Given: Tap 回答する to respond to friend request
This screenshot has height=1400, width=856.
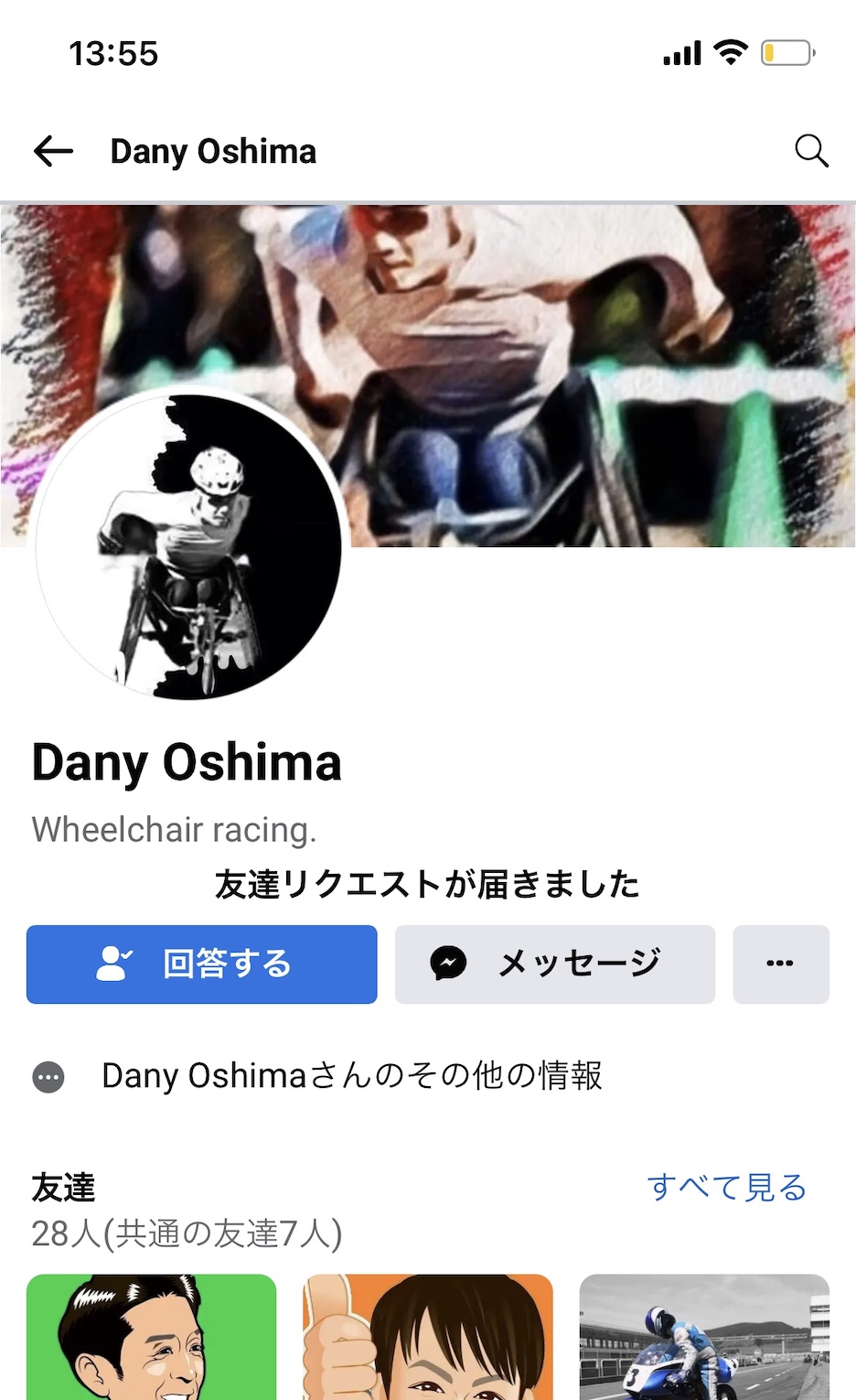Looking at the screenshot, I should 201,964.
